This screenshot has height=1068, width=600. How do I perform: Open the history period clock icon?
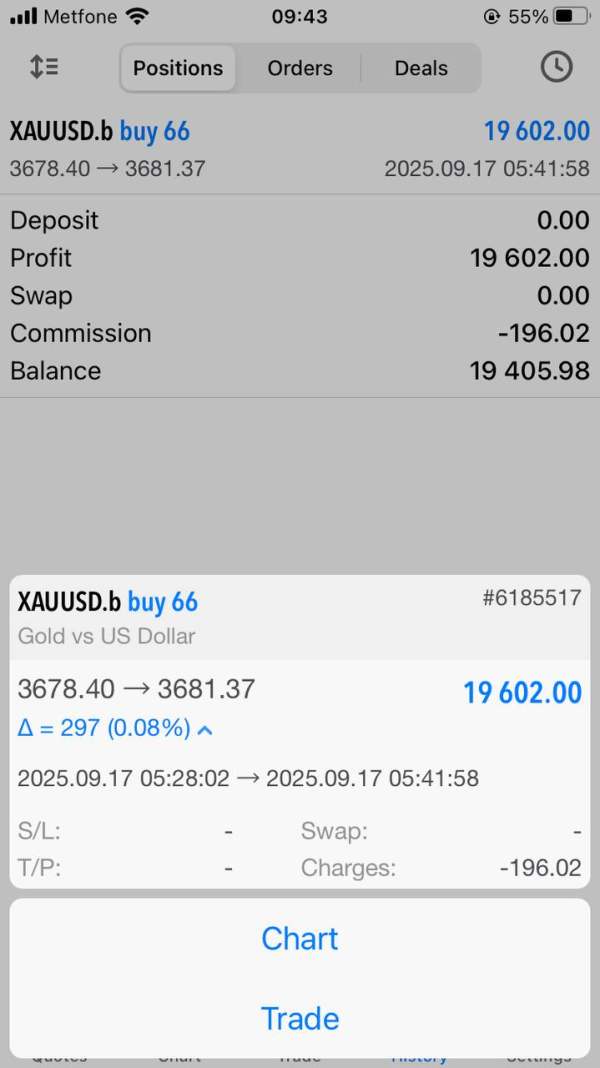click(556, 67)
